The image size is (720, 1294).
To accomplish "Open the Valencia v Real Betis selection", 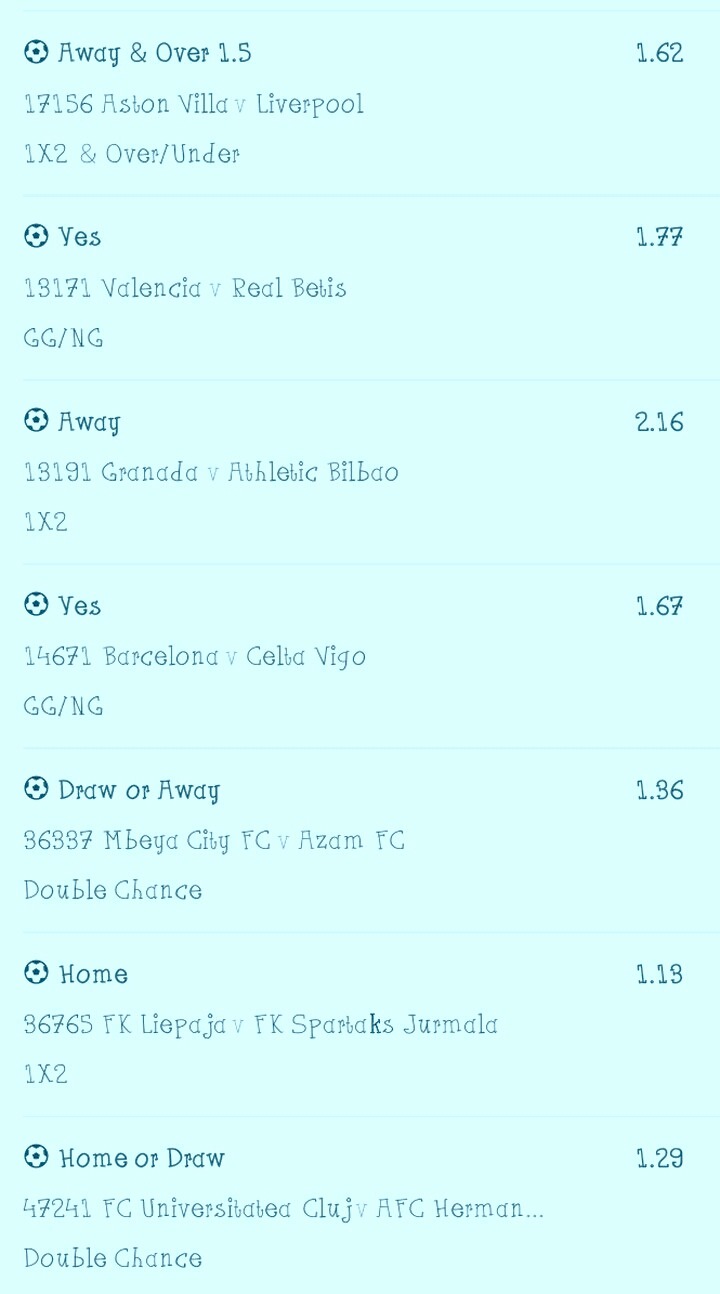I will click(360, 288).
